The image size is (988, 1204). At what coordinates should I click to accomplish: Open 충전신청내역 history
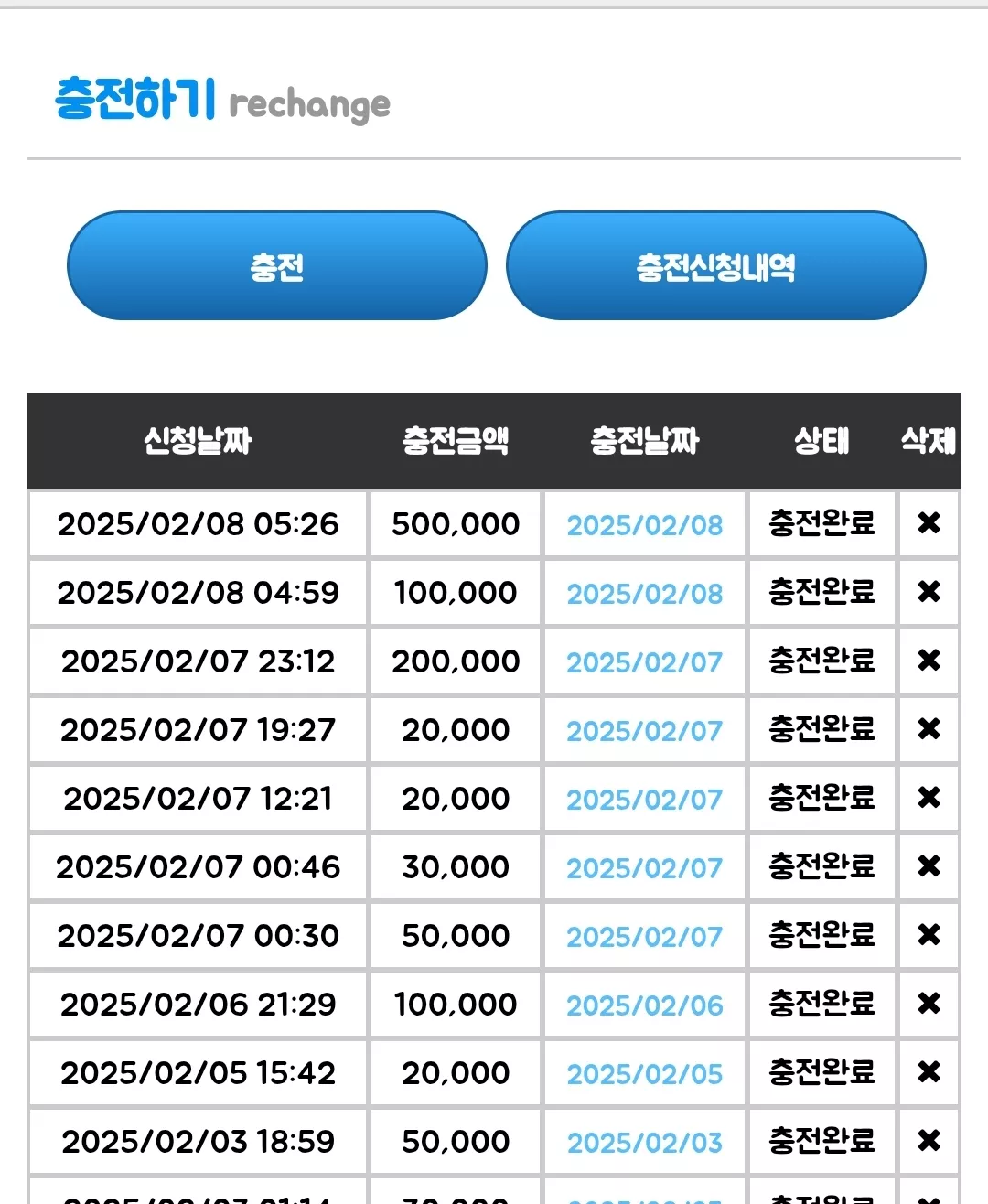715,265
